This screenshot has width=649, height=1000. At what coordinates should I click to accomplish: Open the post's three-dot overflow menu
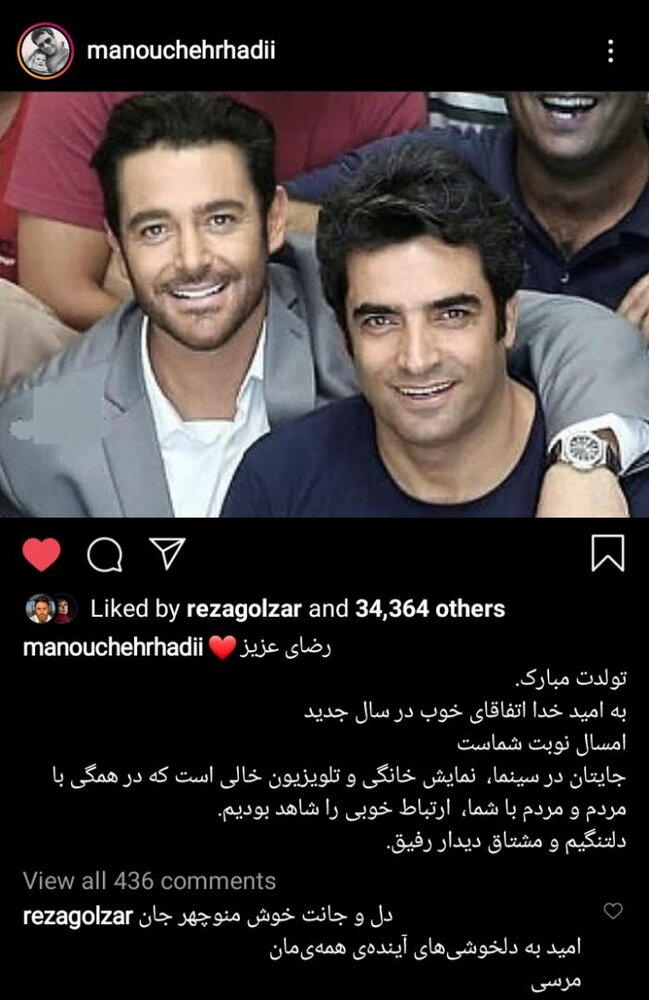coord(611,52)
